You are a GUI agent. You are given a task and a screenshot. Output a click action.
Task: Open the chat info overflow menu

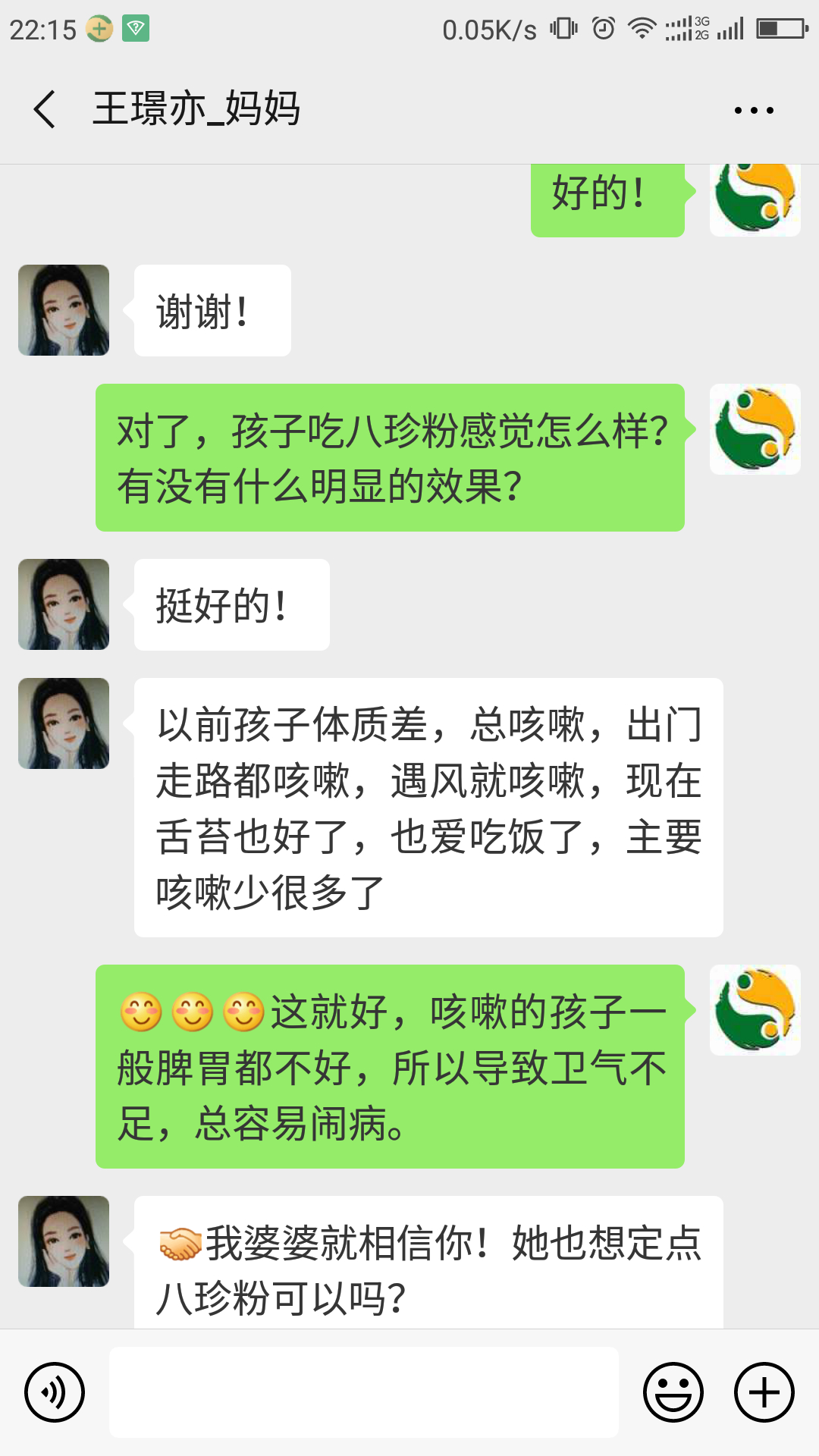coord(754,111)
